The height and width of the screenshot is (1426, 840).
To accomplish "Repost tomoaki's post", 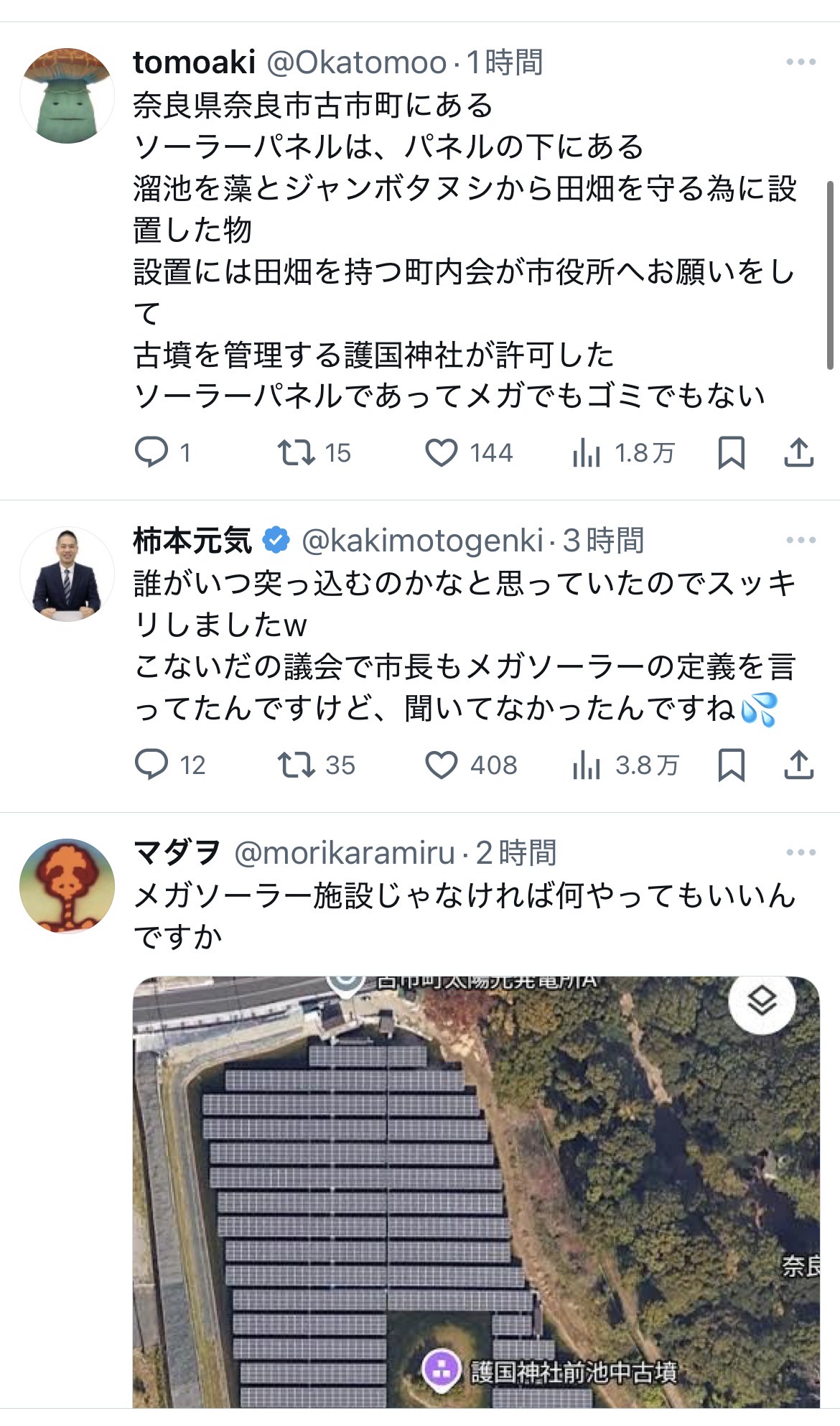I will click(x=296, y=452).
